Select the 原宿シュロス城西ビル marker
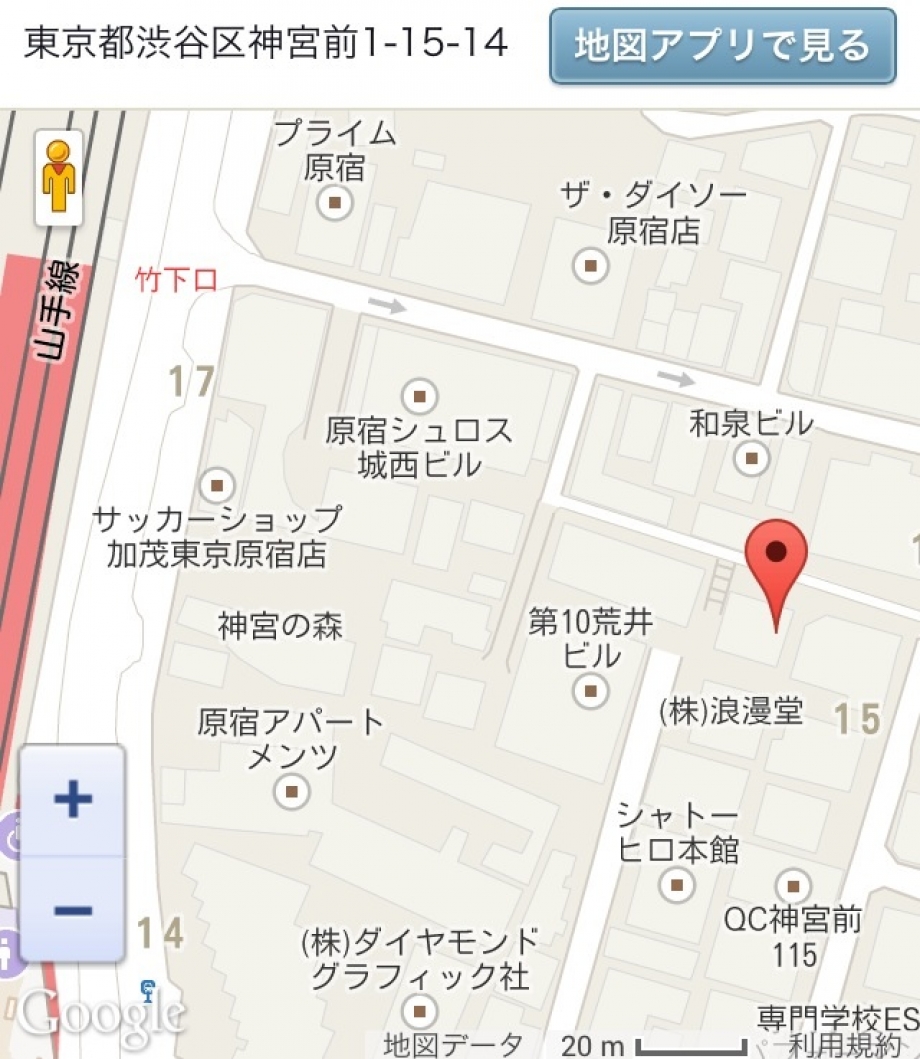 419,392
